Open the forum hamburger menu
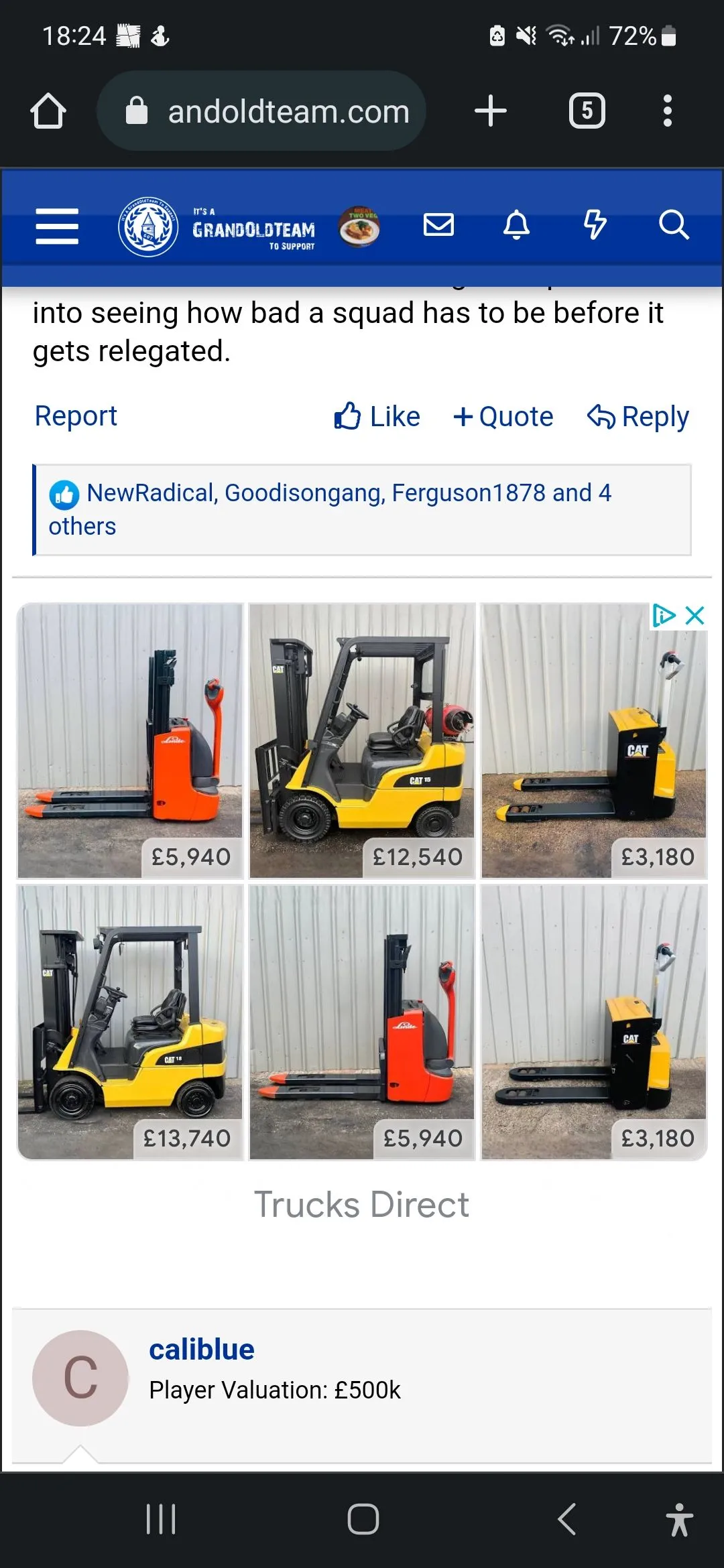The width and height of the screenshot is (724, 1568). 57,226
